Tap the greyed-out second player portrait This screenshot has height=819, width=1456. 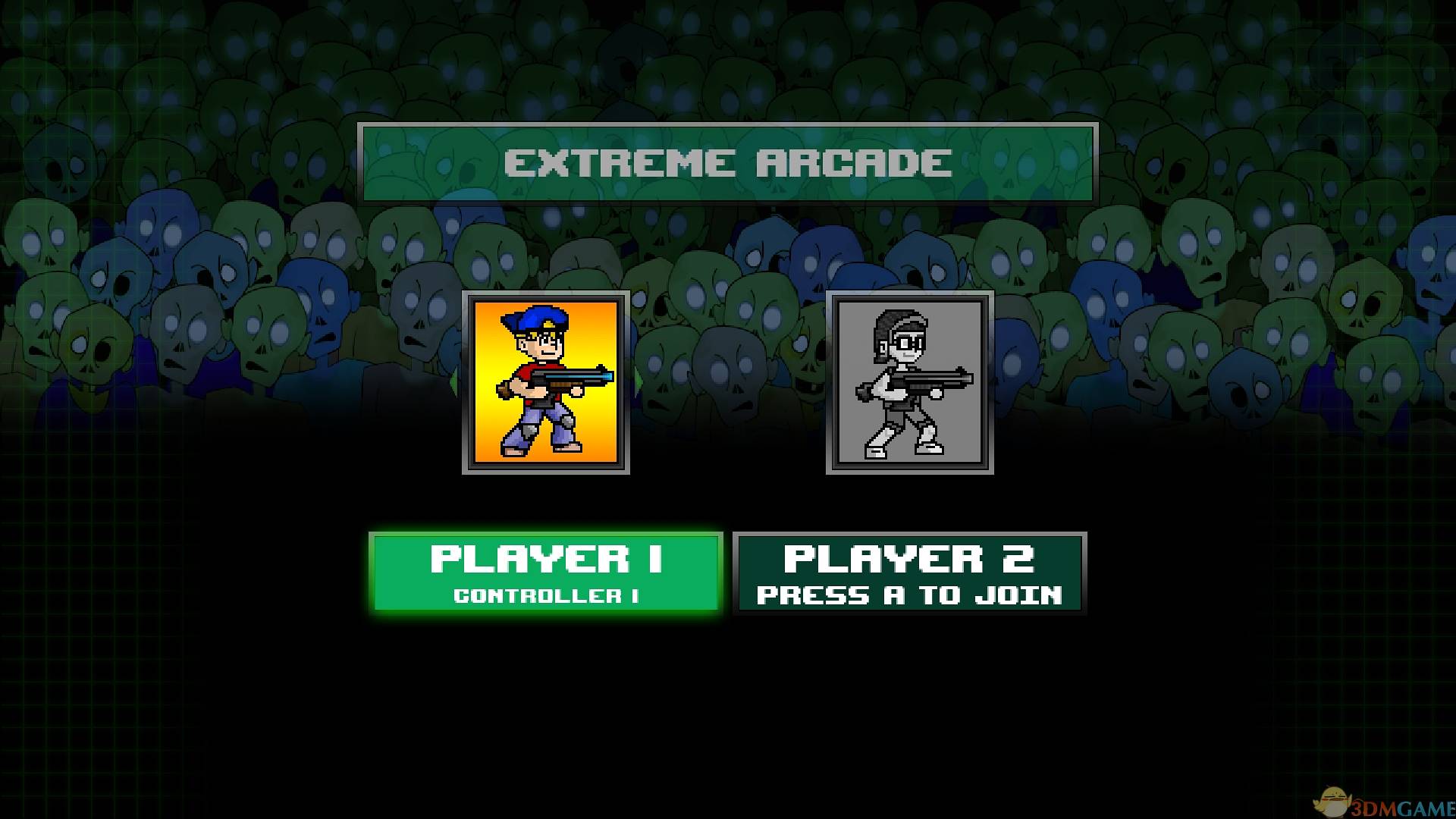coord(909,382)
